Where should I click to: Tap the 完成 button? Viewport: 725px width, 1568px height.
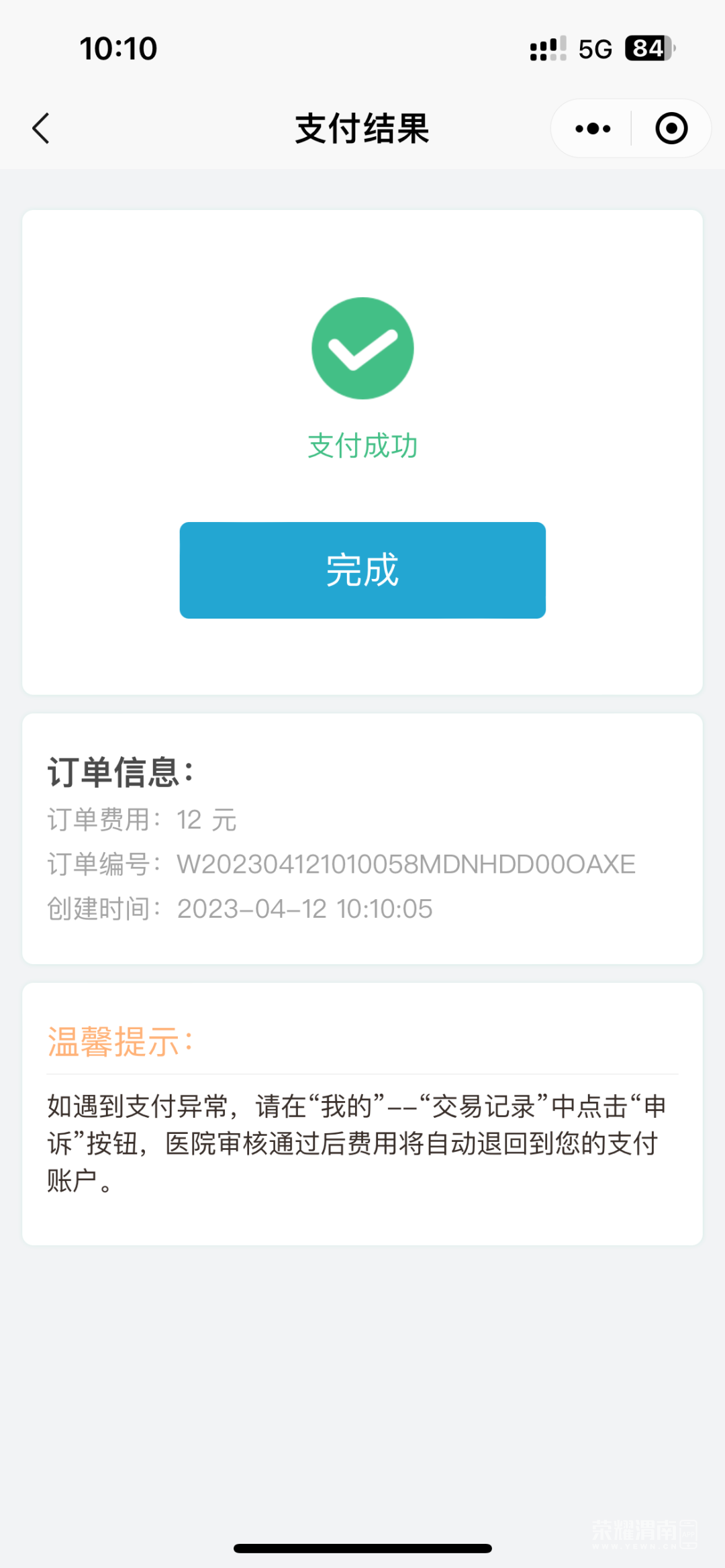pos(362,570)
